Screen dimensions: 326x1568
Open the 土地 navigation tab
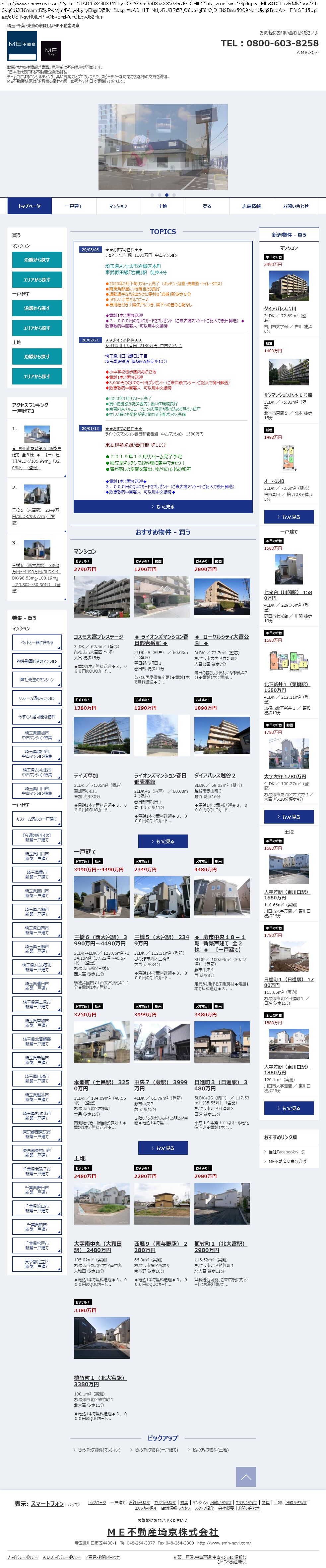[163, 206]
